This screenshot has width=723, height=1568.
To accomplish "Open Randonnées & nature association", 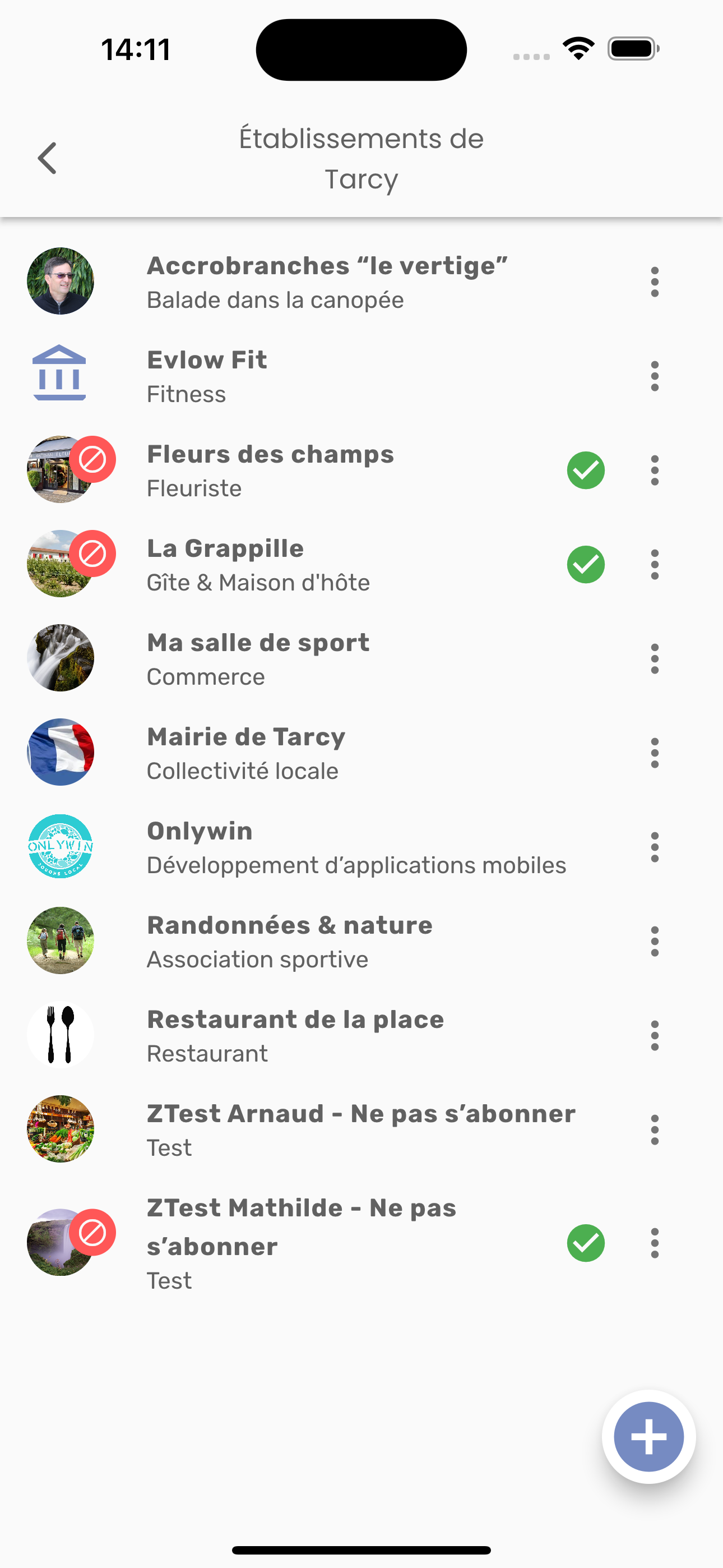I will tap(290, 942).
